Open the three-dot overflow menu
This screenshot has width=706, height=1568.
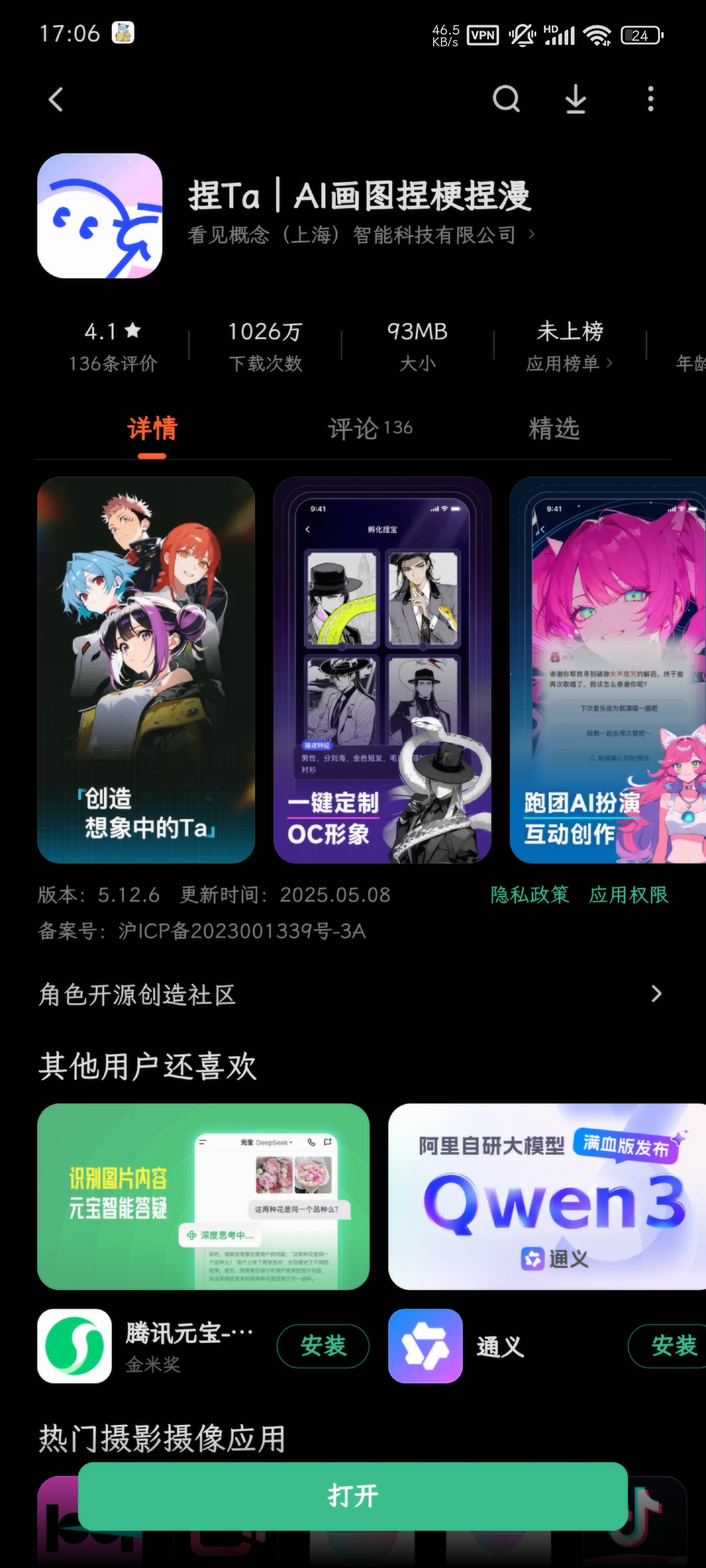pyautogui.click(x=651, y=98)
